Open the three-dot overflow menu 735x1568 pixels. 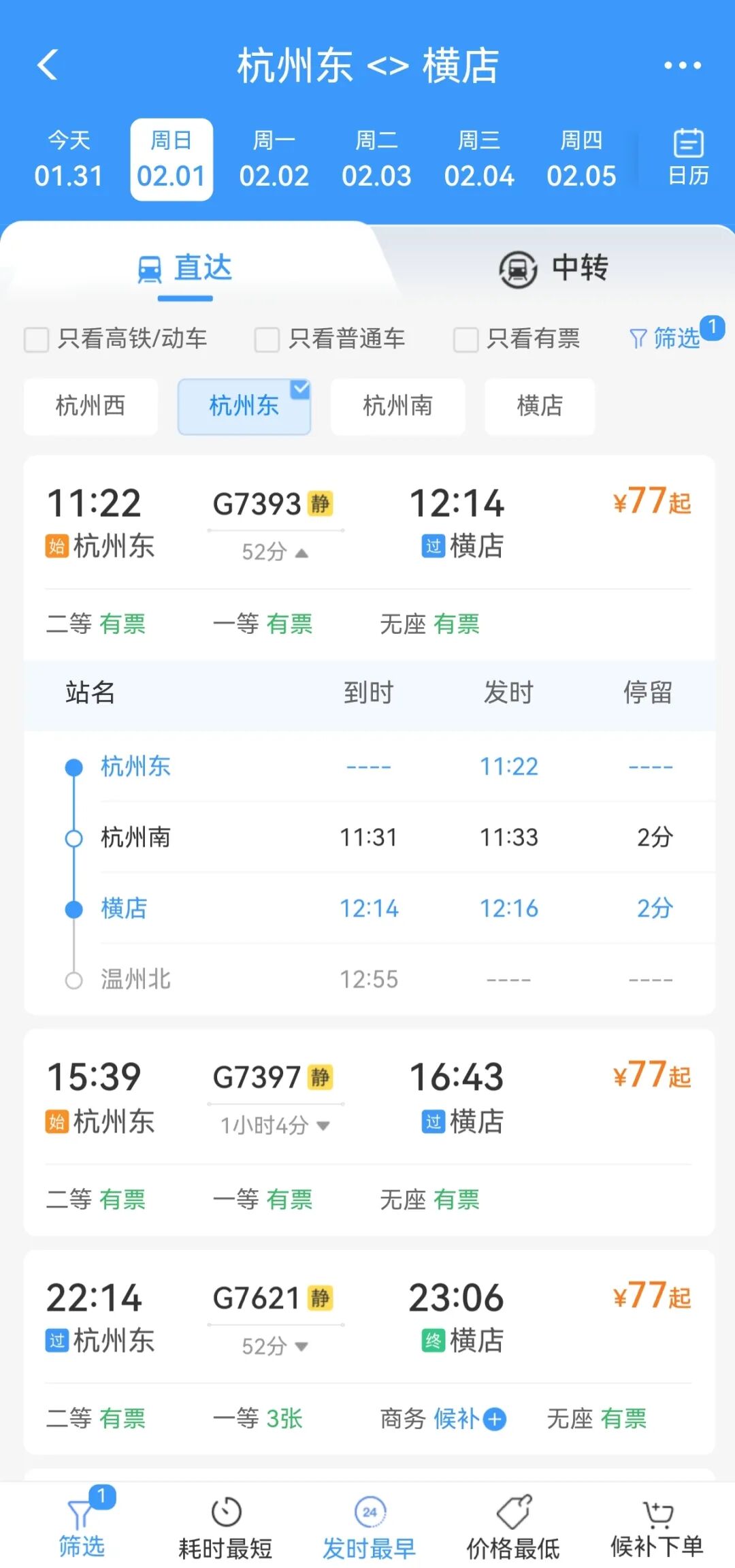pos(682,65)
